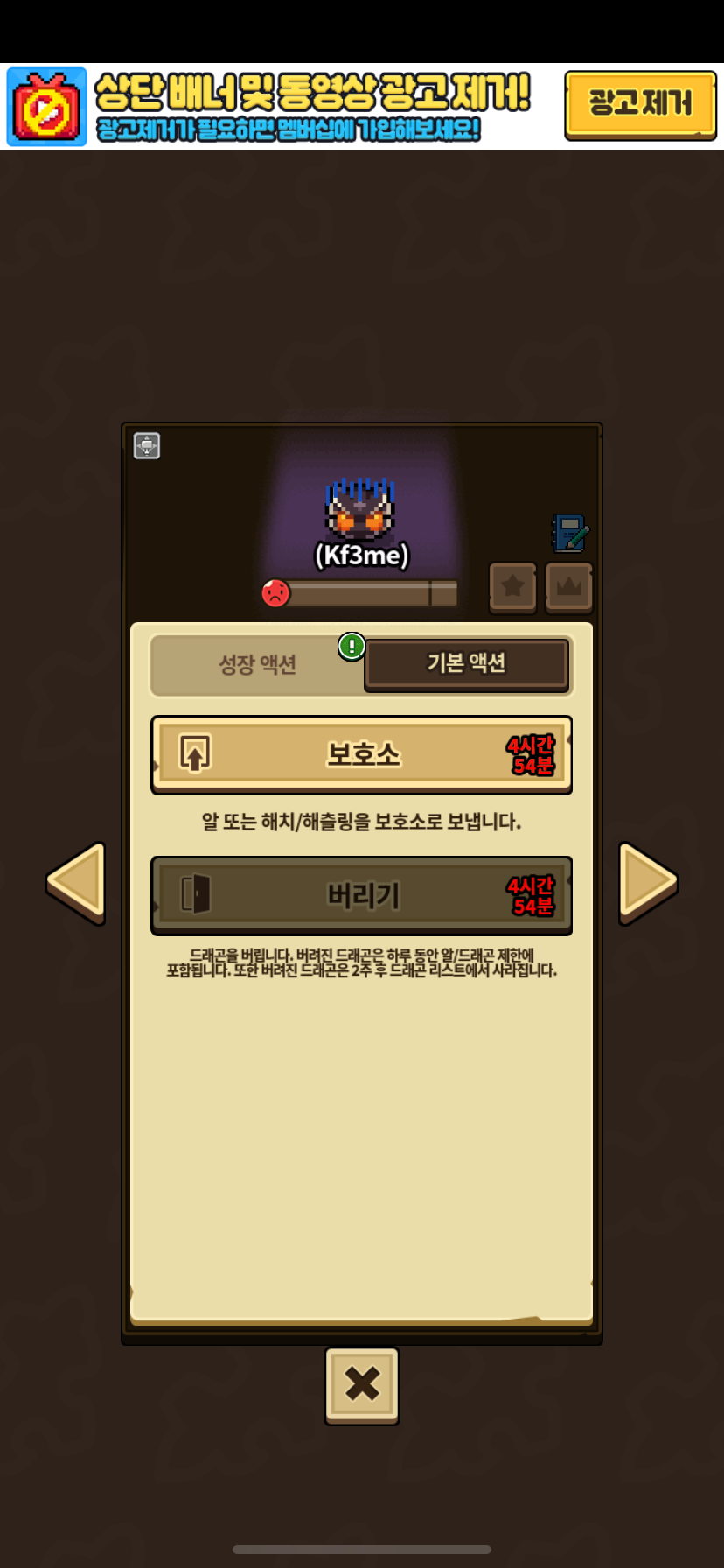Tap the 광고제거 button in the banner

(640, 104)
